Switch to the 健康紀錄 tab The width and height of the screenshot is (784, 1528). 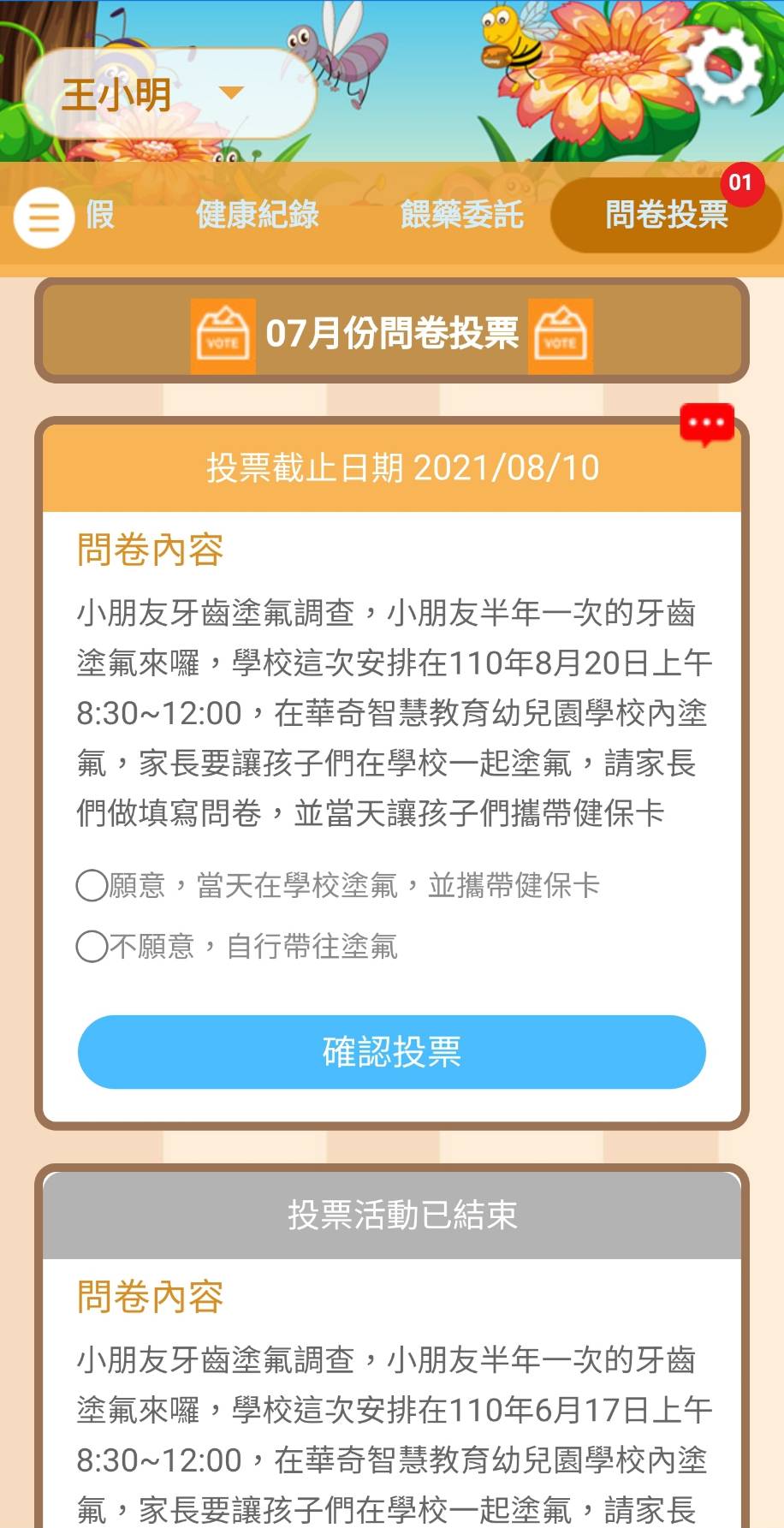tap(257, 214)
